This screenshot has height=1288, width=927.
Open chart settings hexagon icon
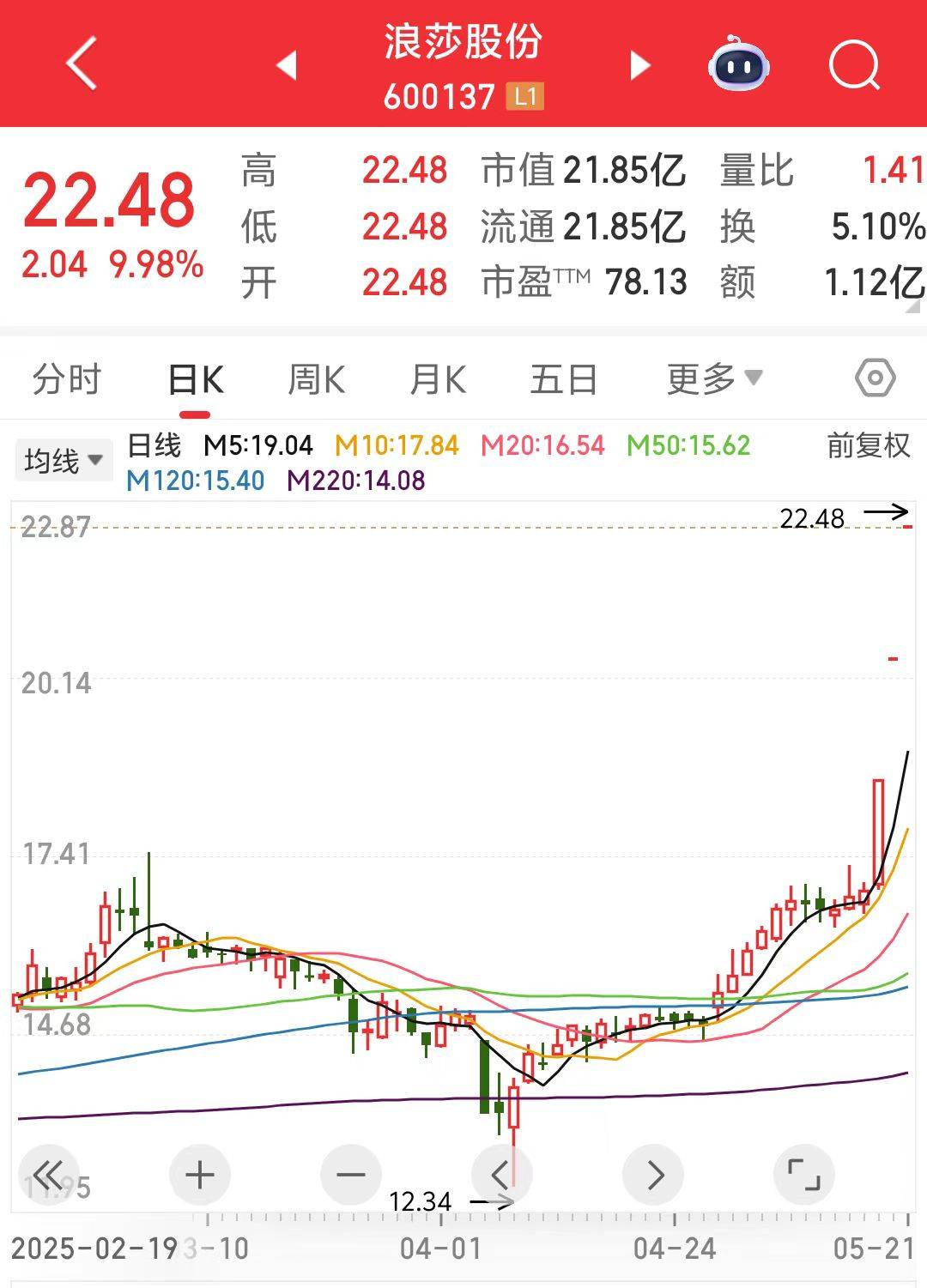[x=875, y=378]
